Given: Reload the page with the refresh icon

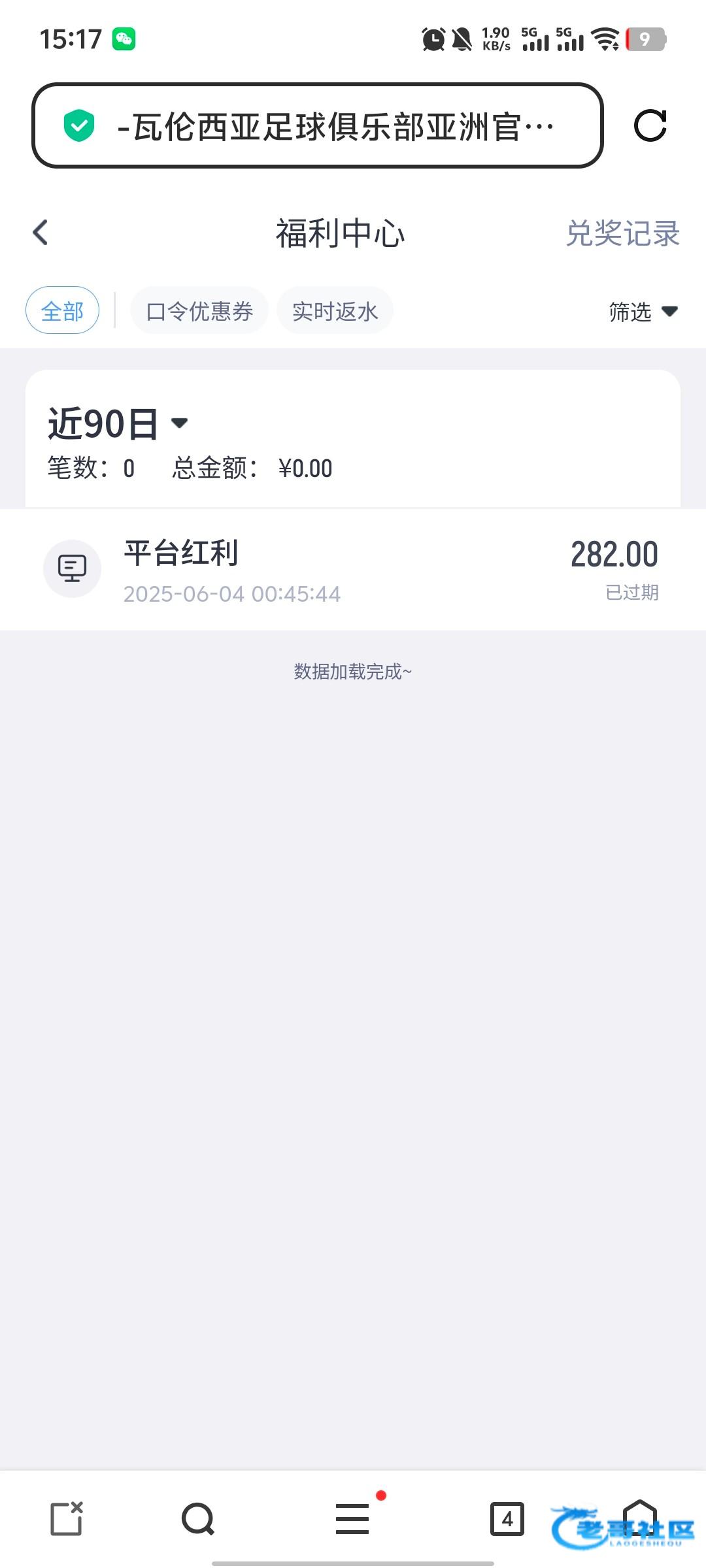Looking at the screenshot, I should tap(650, 125).
